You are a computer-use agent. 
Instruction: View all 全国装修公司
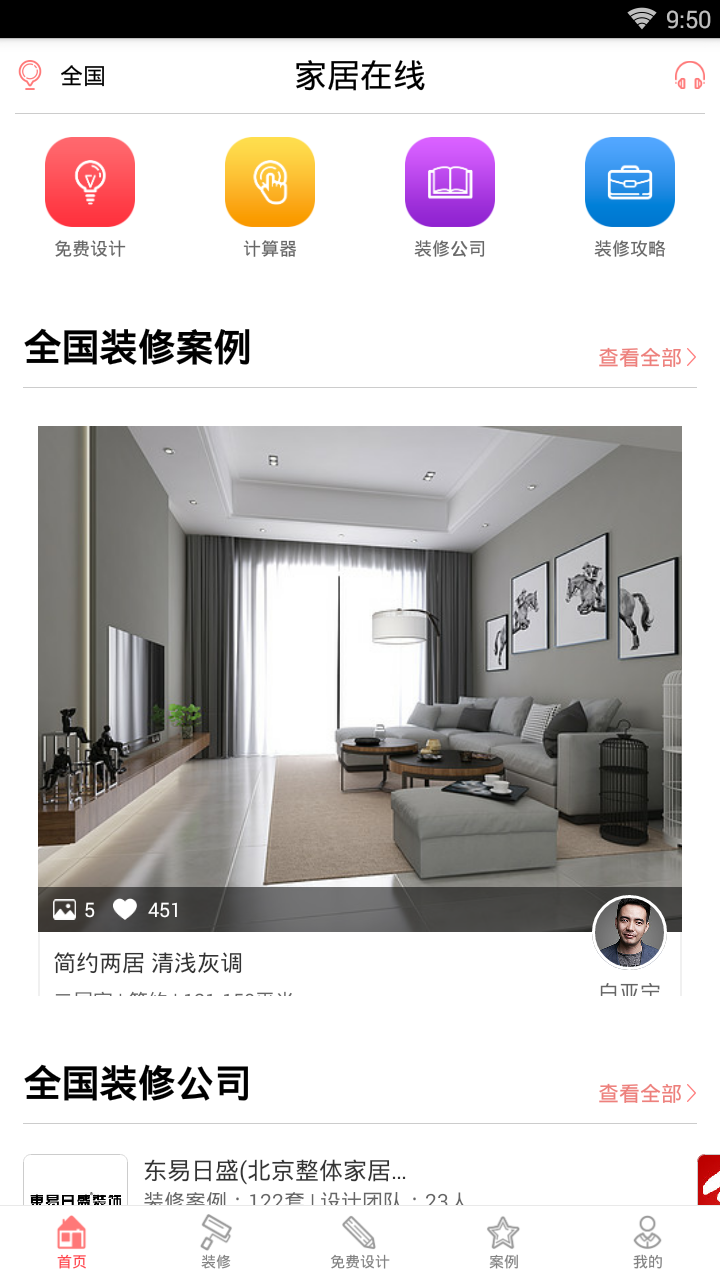pyautogui.click(x=646, y=1094)
